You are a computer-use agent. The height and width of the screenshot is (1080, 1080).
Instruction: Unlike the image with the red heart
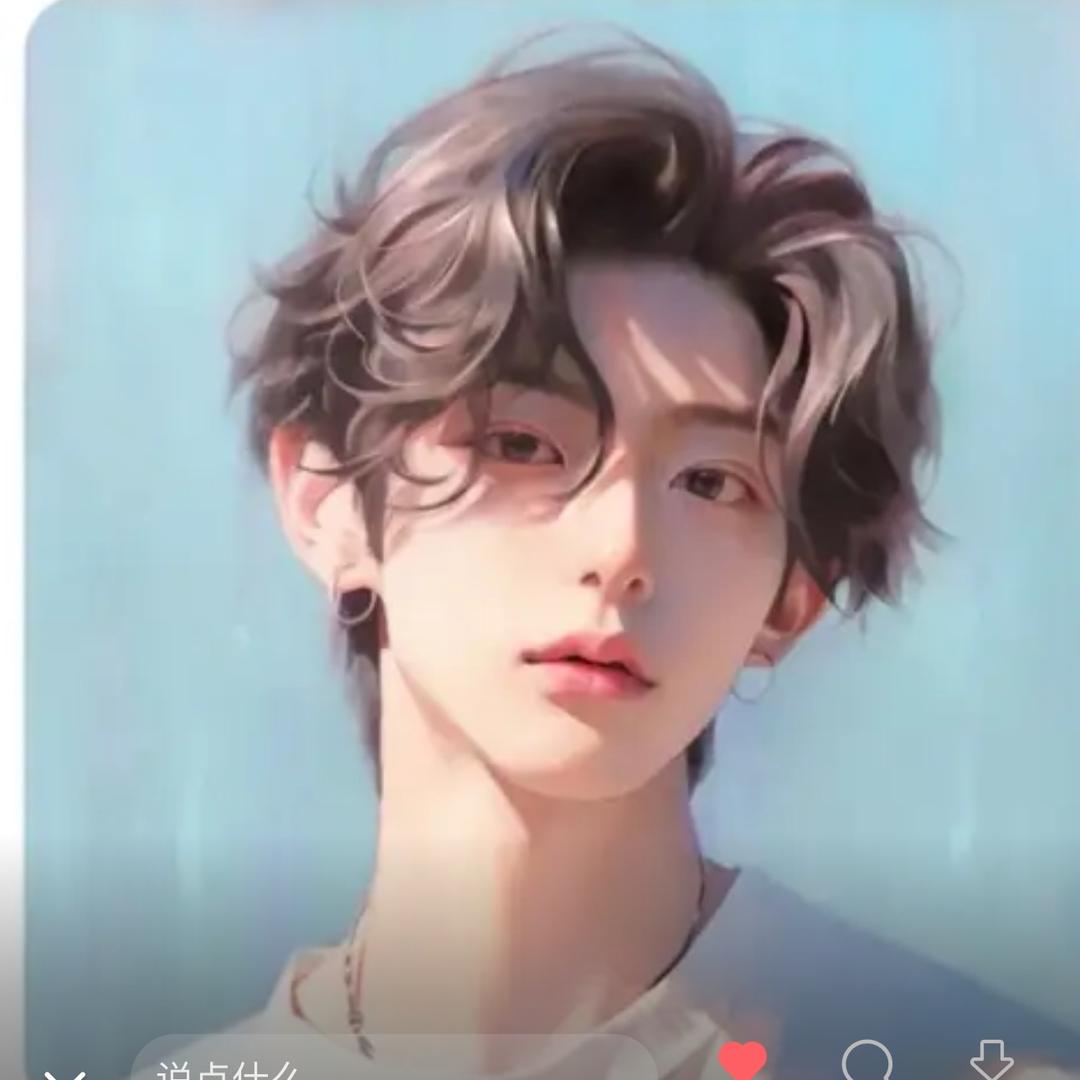point(743,1062)
